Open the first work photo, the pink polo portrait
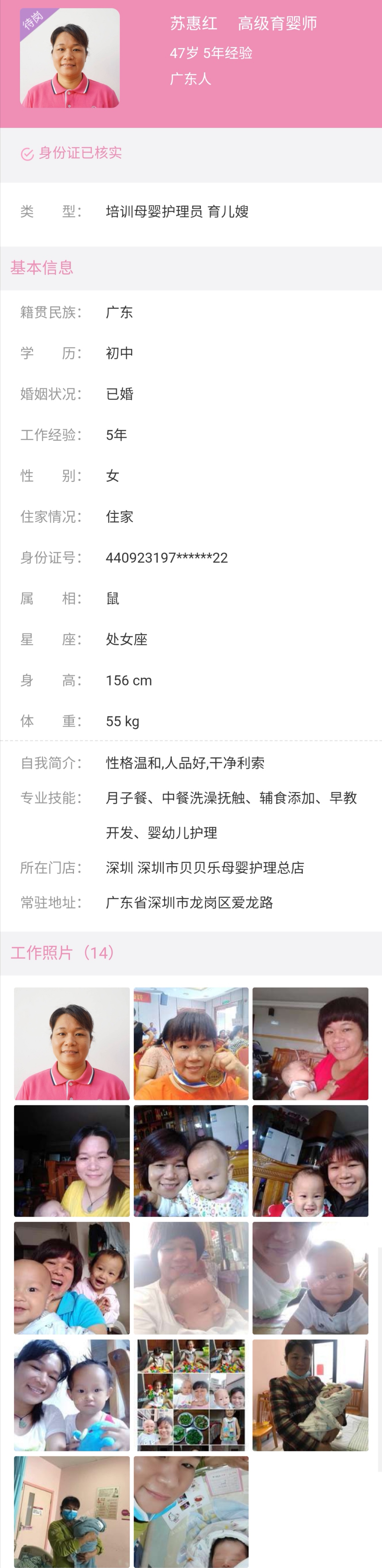This screenshot has width=382, height=1568. tap(72, 1043)
